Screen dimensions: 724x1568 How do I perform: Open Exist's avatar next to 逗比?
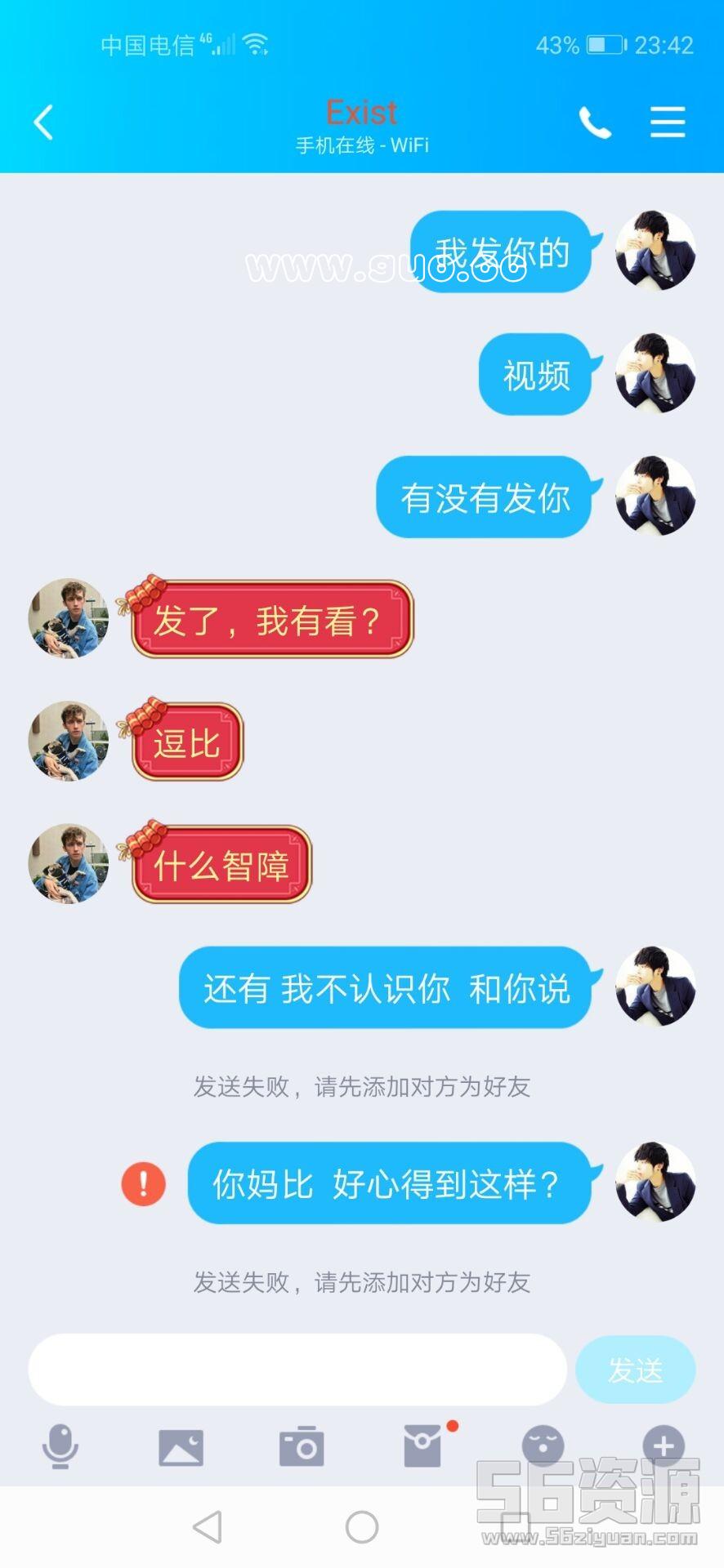pyautogui.click(x=69, y=741)
